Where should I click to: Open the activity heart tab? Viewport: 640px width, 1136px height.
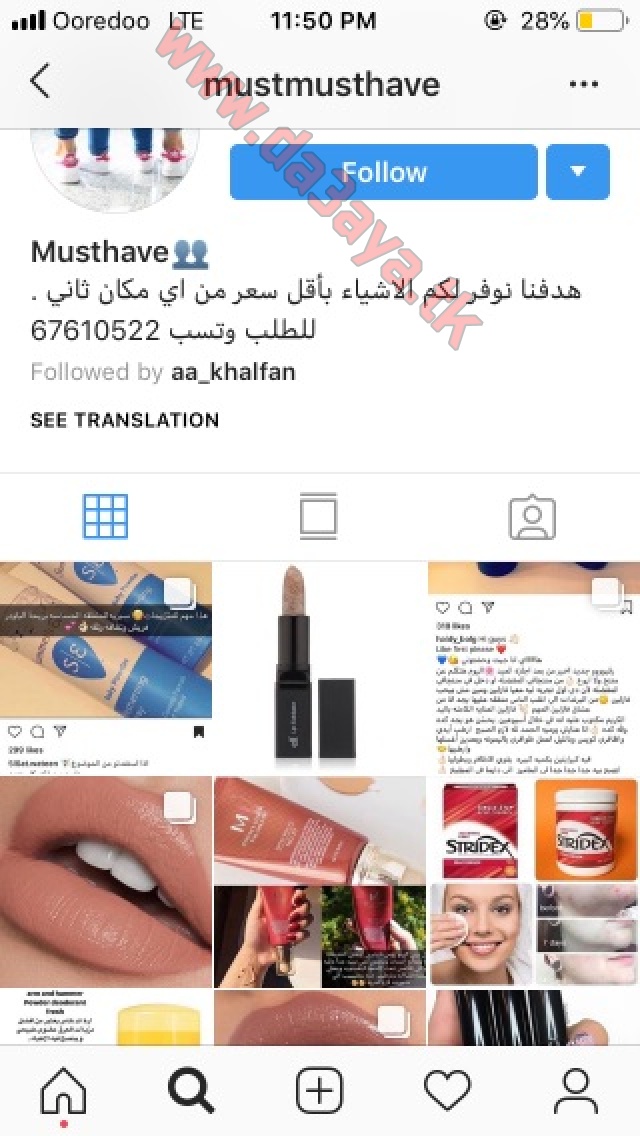447,1090
